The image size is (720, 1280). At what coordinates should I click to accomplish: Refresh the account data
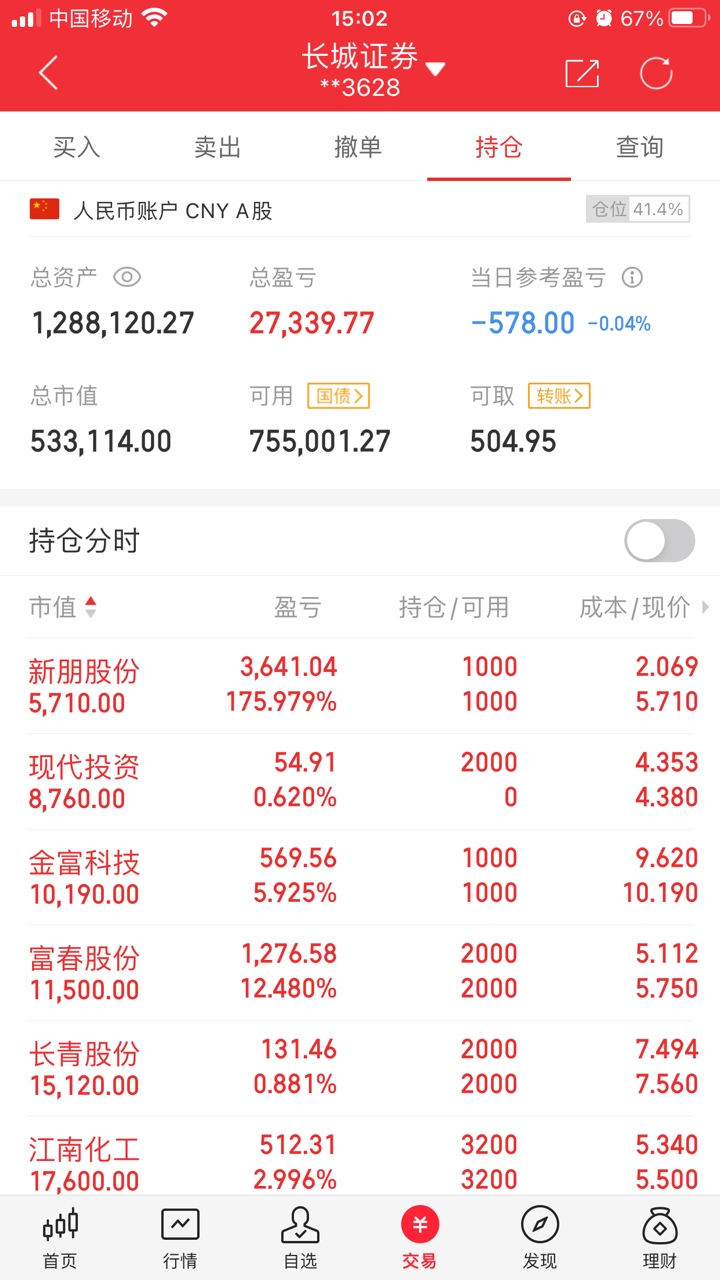[x=656, y=73]
